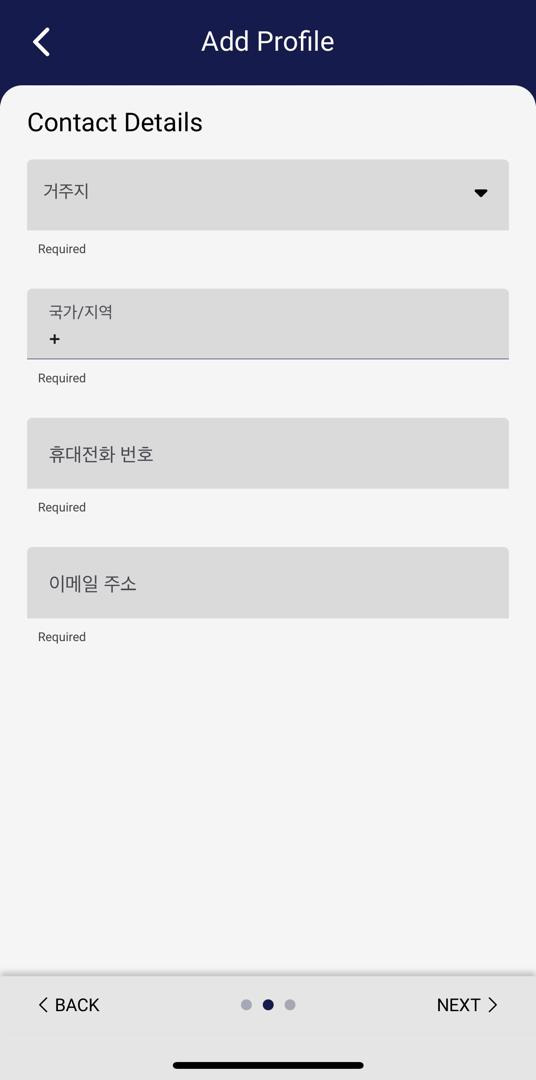Tap the BACK button at bottom

(x=69, y=1005)
